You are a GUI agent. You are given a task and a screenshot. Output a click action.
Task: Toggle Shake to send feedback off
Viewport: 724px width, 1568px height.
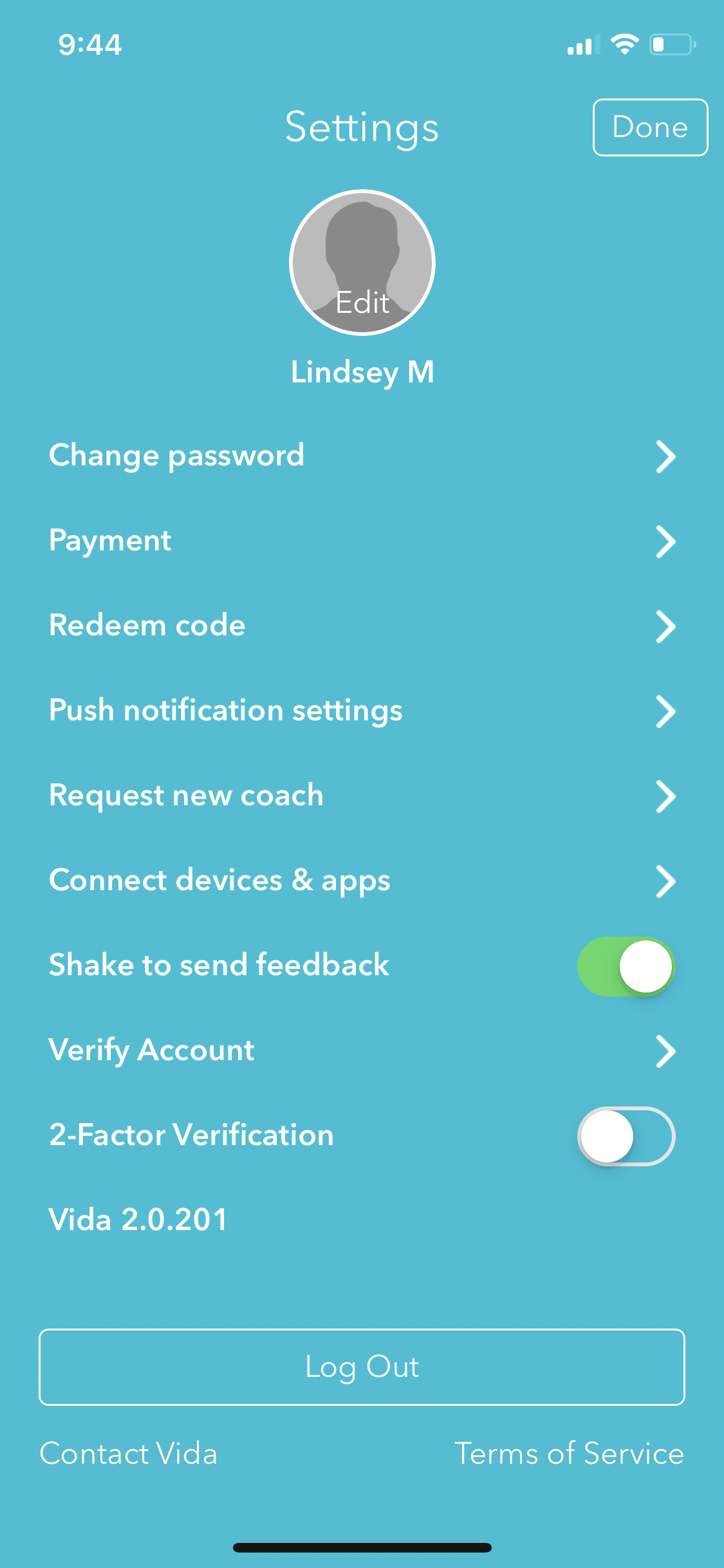[626, 966]
